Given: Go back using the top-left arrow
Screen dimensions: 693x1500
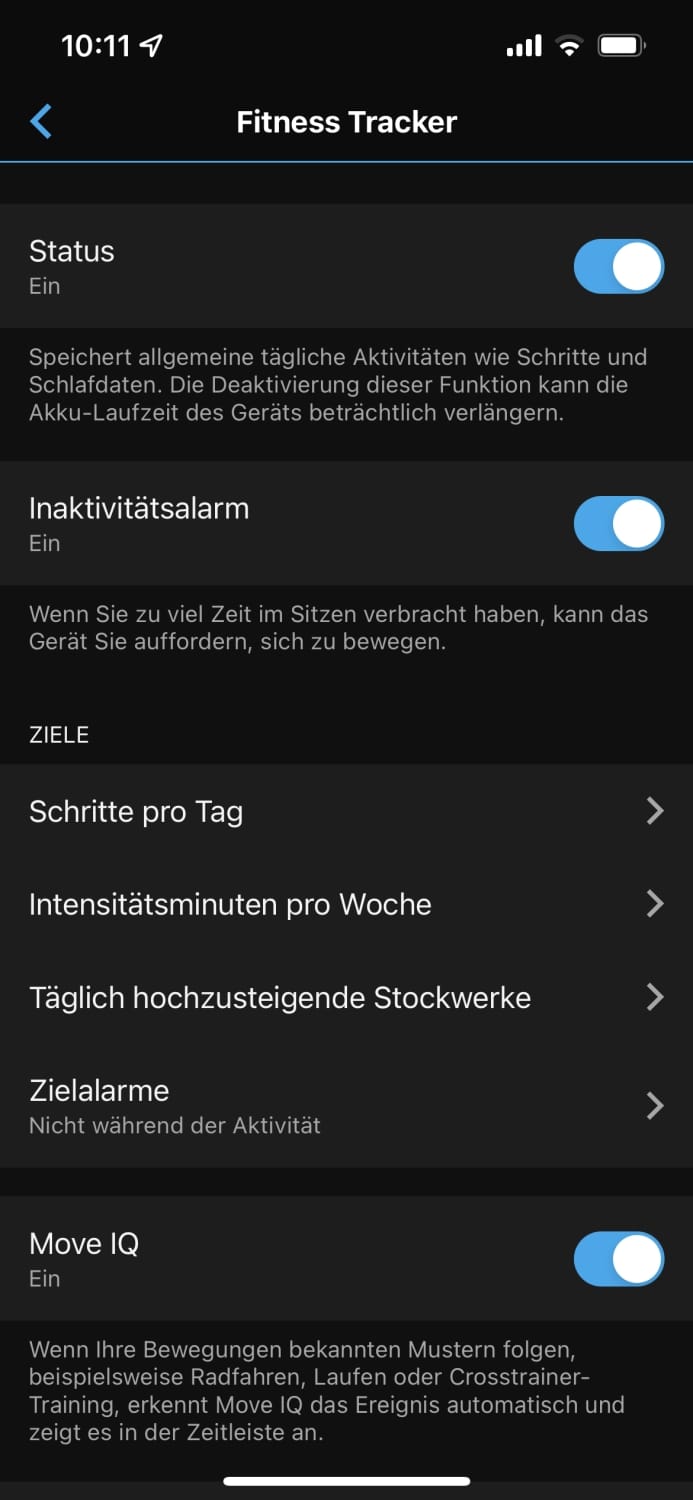Looking at the screenshot, I should [41, 122].
